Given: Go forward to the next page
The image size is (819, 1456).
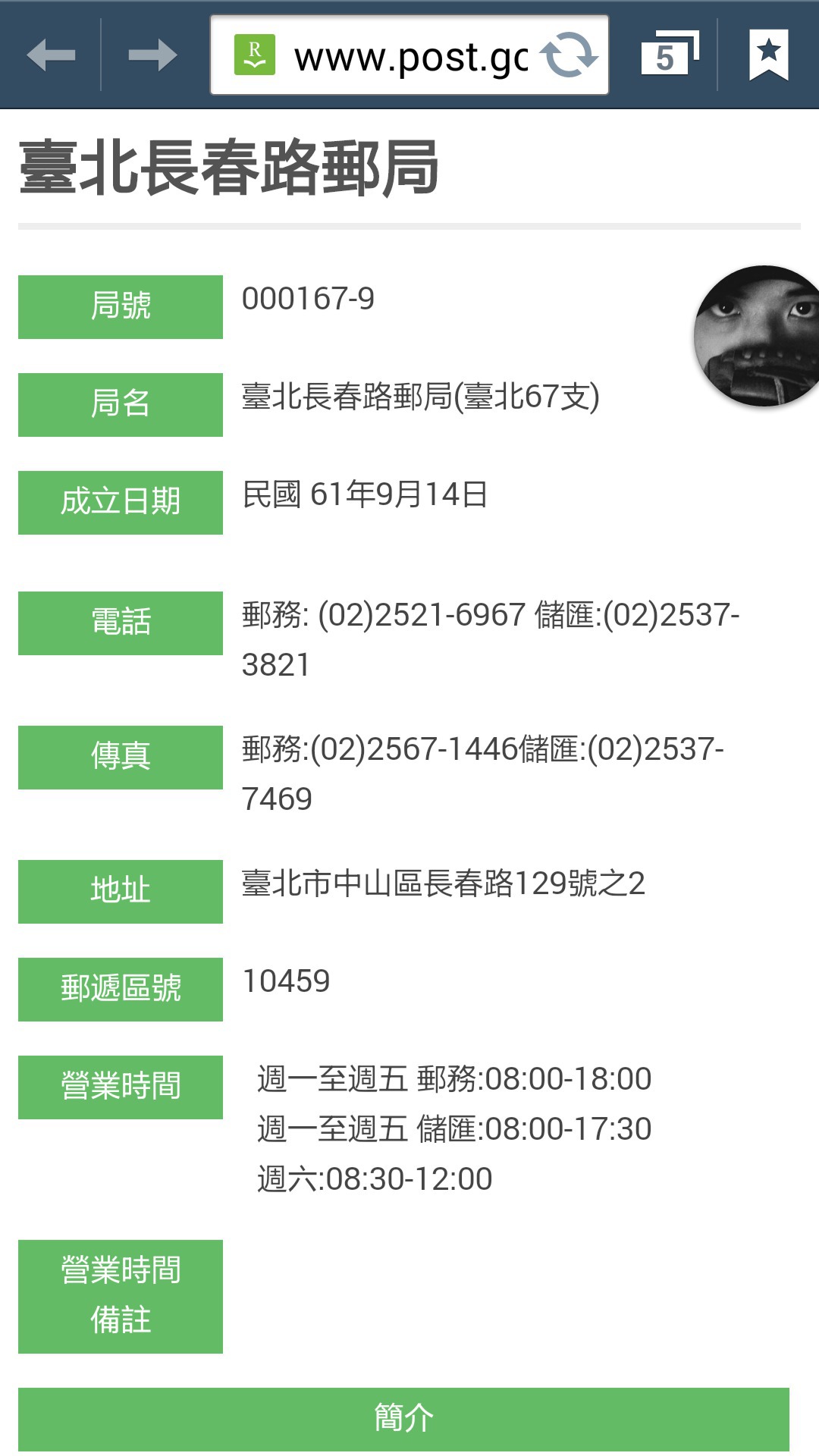Looking at the screenshot, I should [152, 55].
